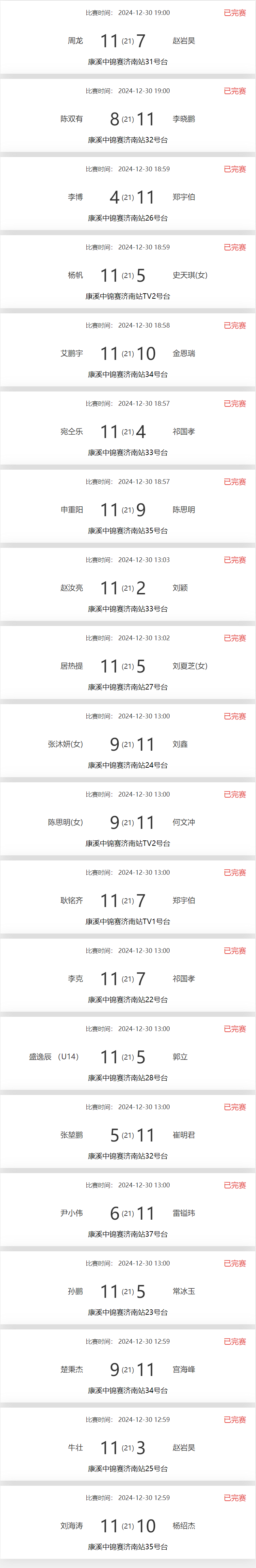Screen dimensions: 256x1568
Task: Open the 居热提 vs 刘夏芝(女) match
Action: click(128, 666)
